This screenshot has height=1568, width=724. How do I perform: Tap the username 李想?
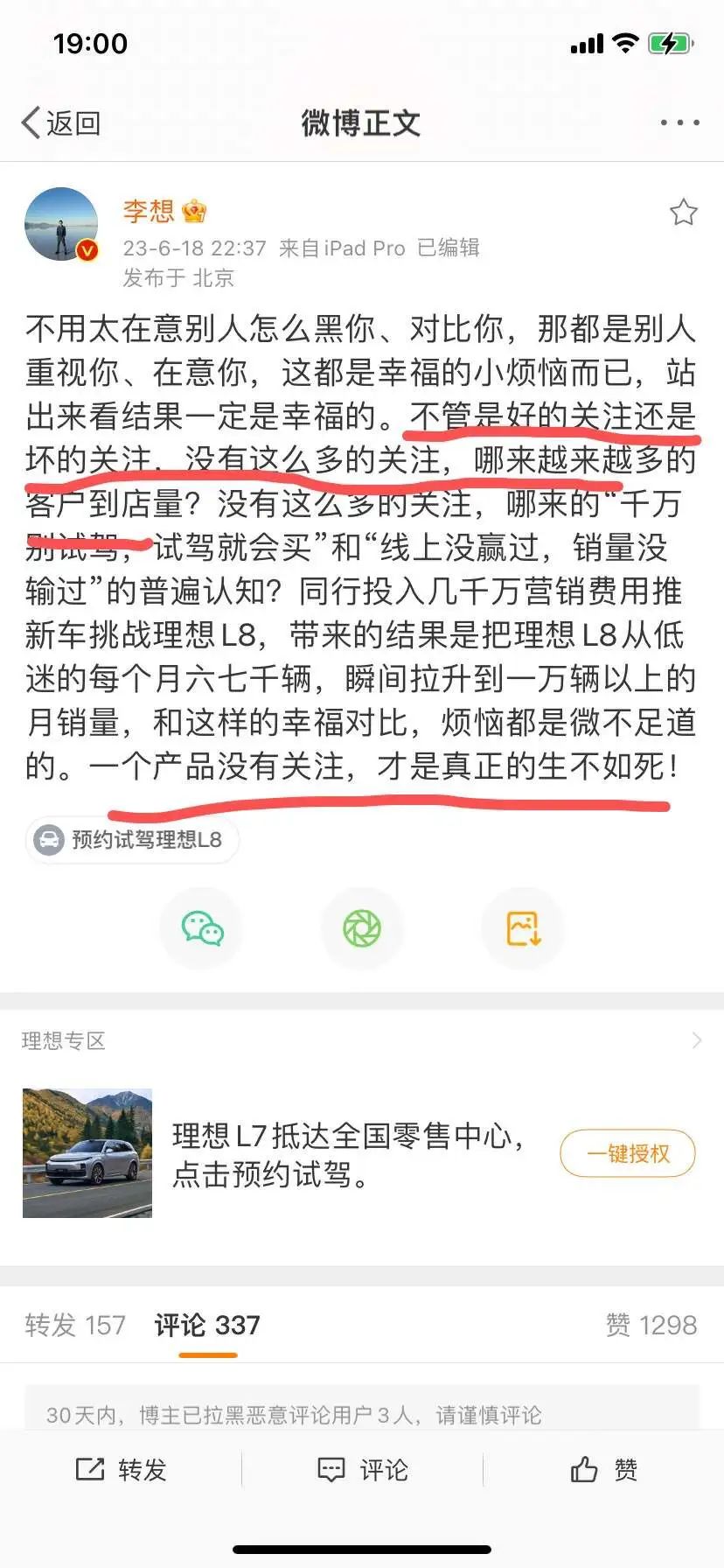click(149, 211)
